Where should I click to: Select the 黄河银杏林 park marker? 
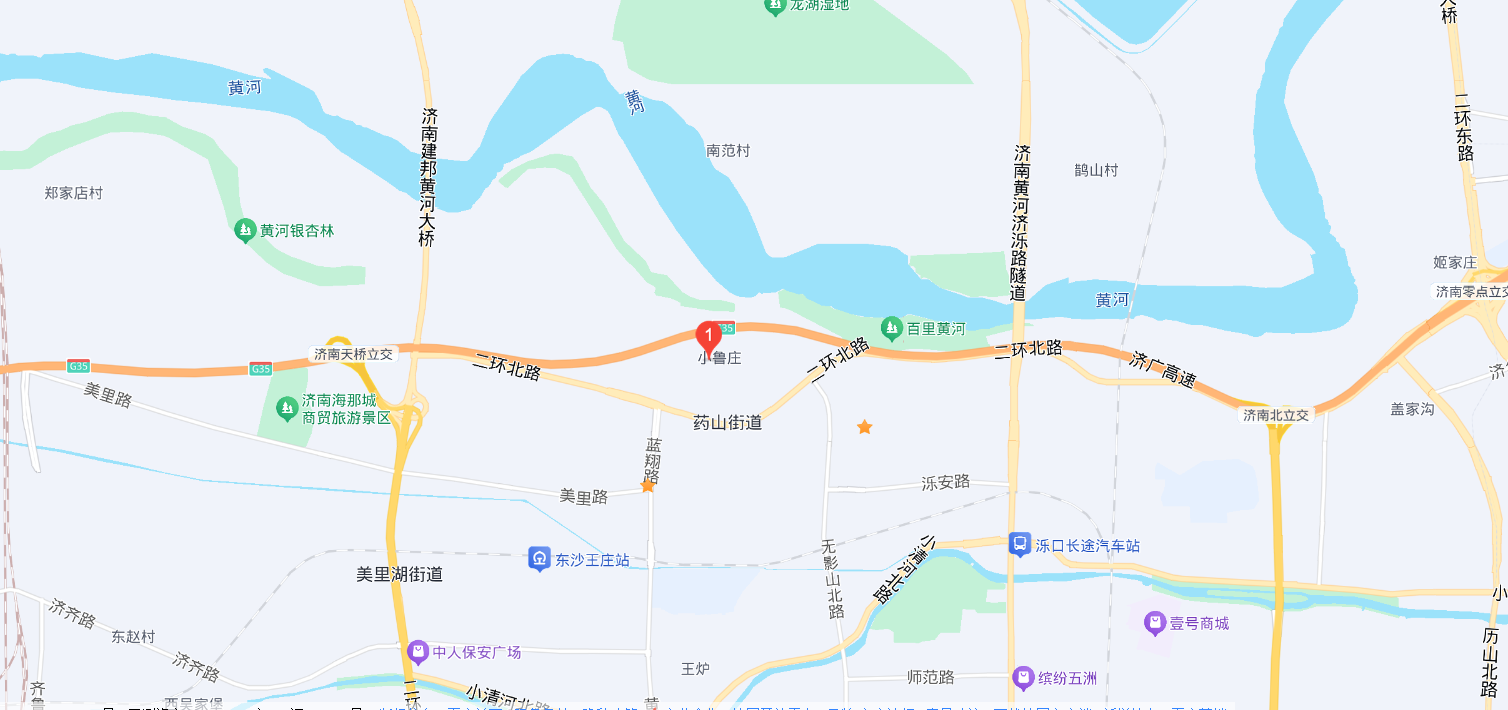point(245,231)
